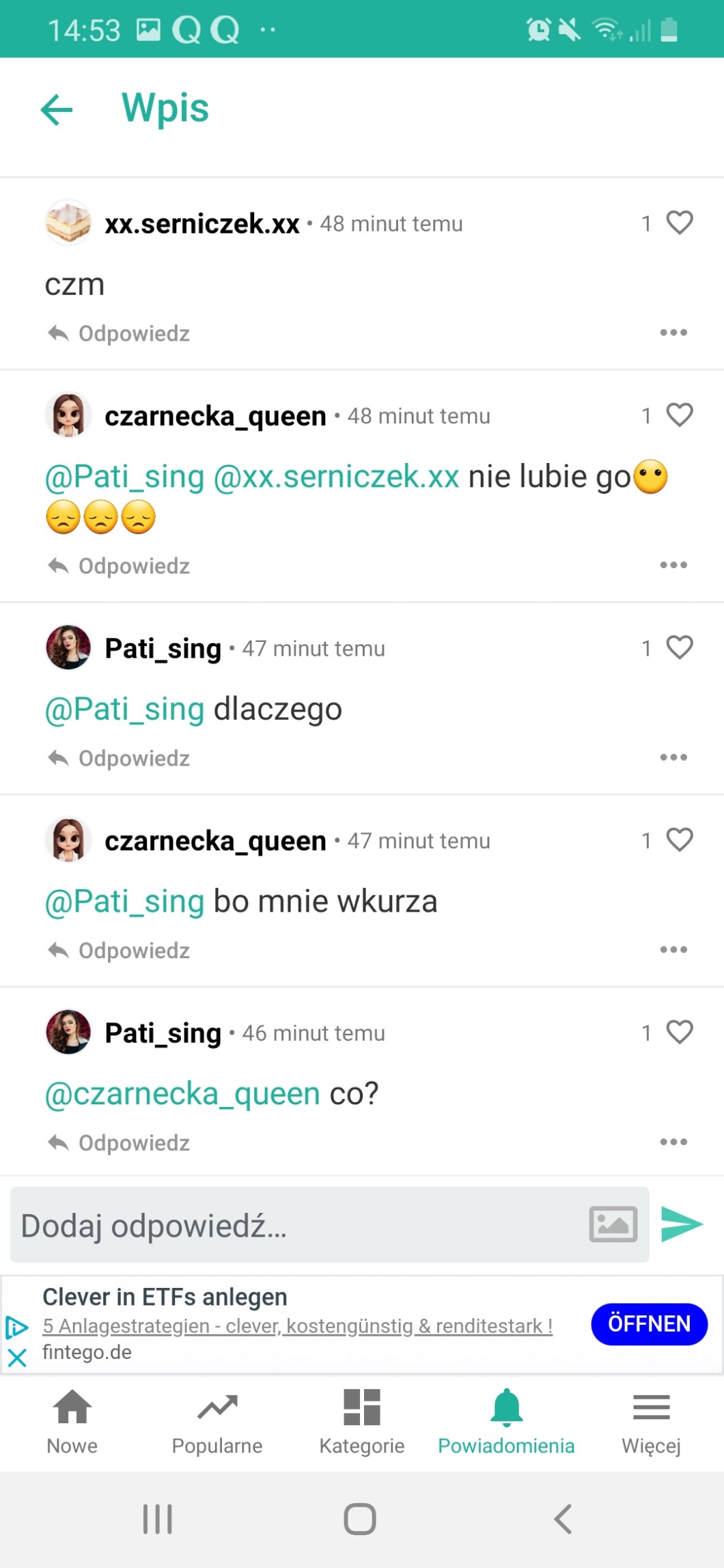Open options on the "co?" comment
Image resolution: width=724 pixels, height=1568 pixels.
click(673, 1142)
